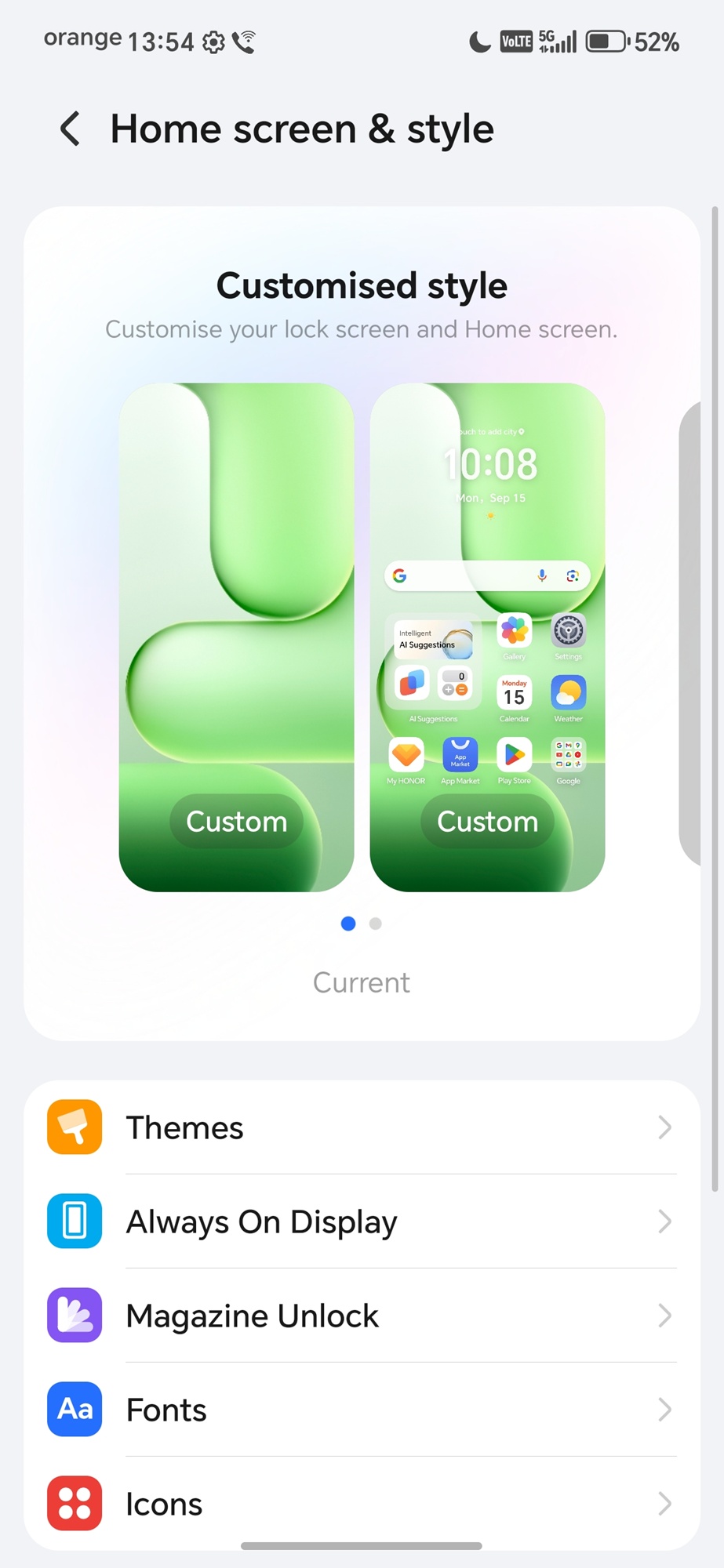The image size is (724, 1568).
Task: Jump to the second style page dot
Action: (x=376, y=924)
